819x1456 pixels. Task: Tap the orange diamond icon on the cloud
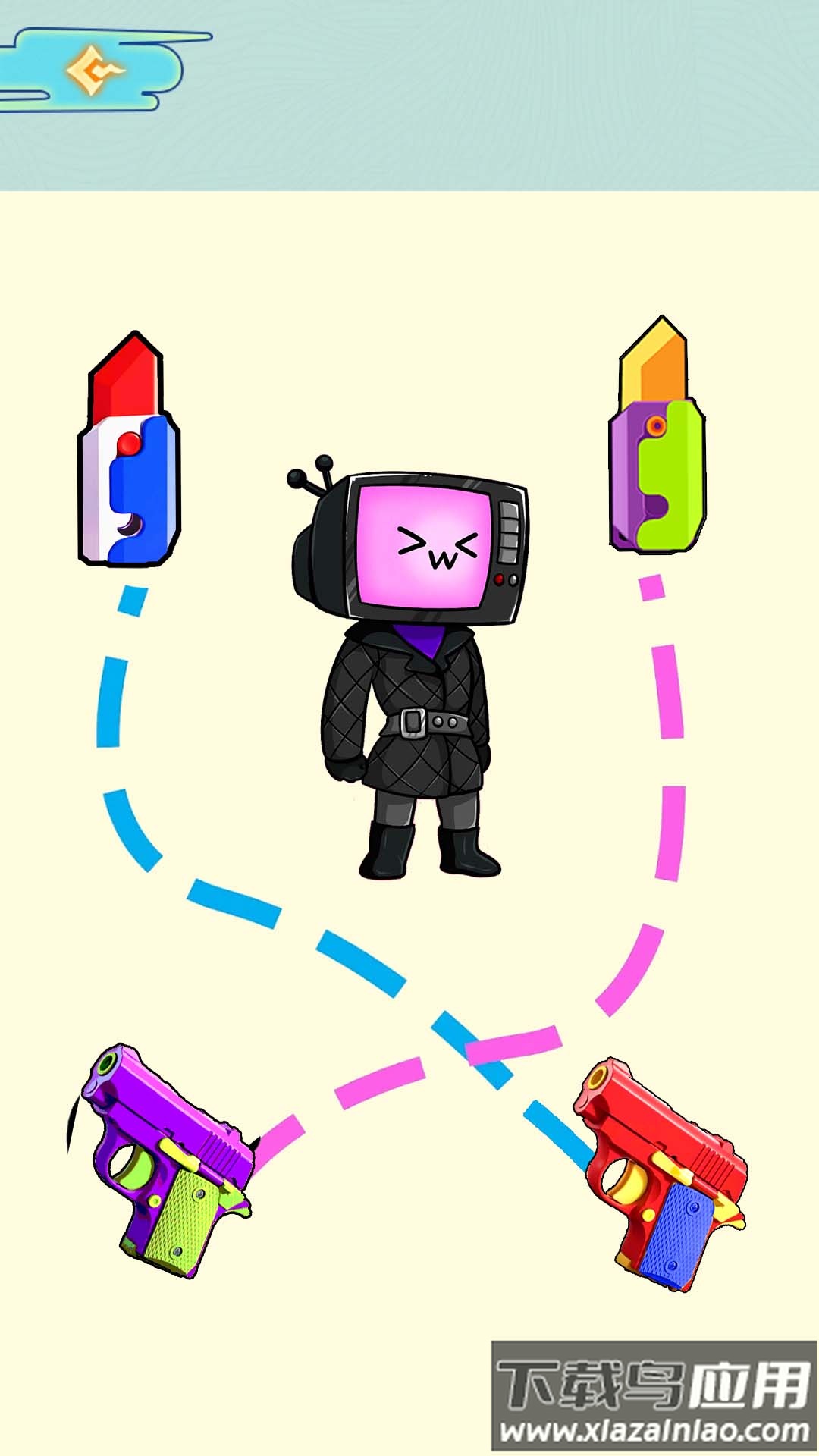click(95, 71)
